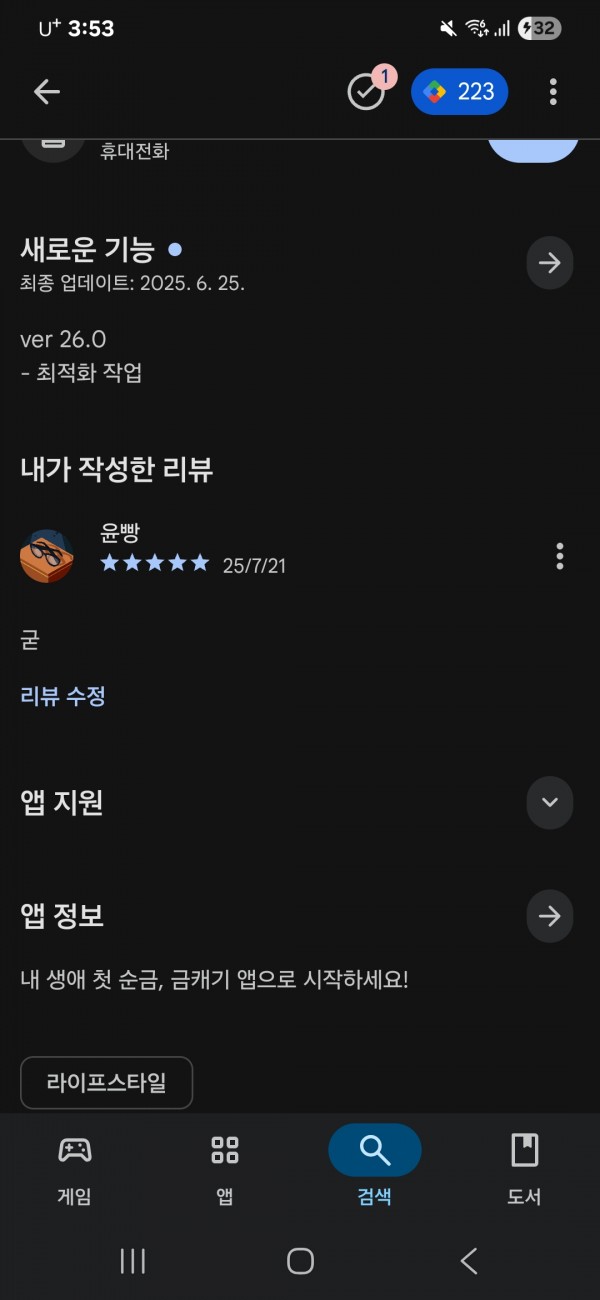The width and height of the screenshot is (600, 1300).
Task: Open the 새로운 기능 details arrow
Action: tap(550, 263)
